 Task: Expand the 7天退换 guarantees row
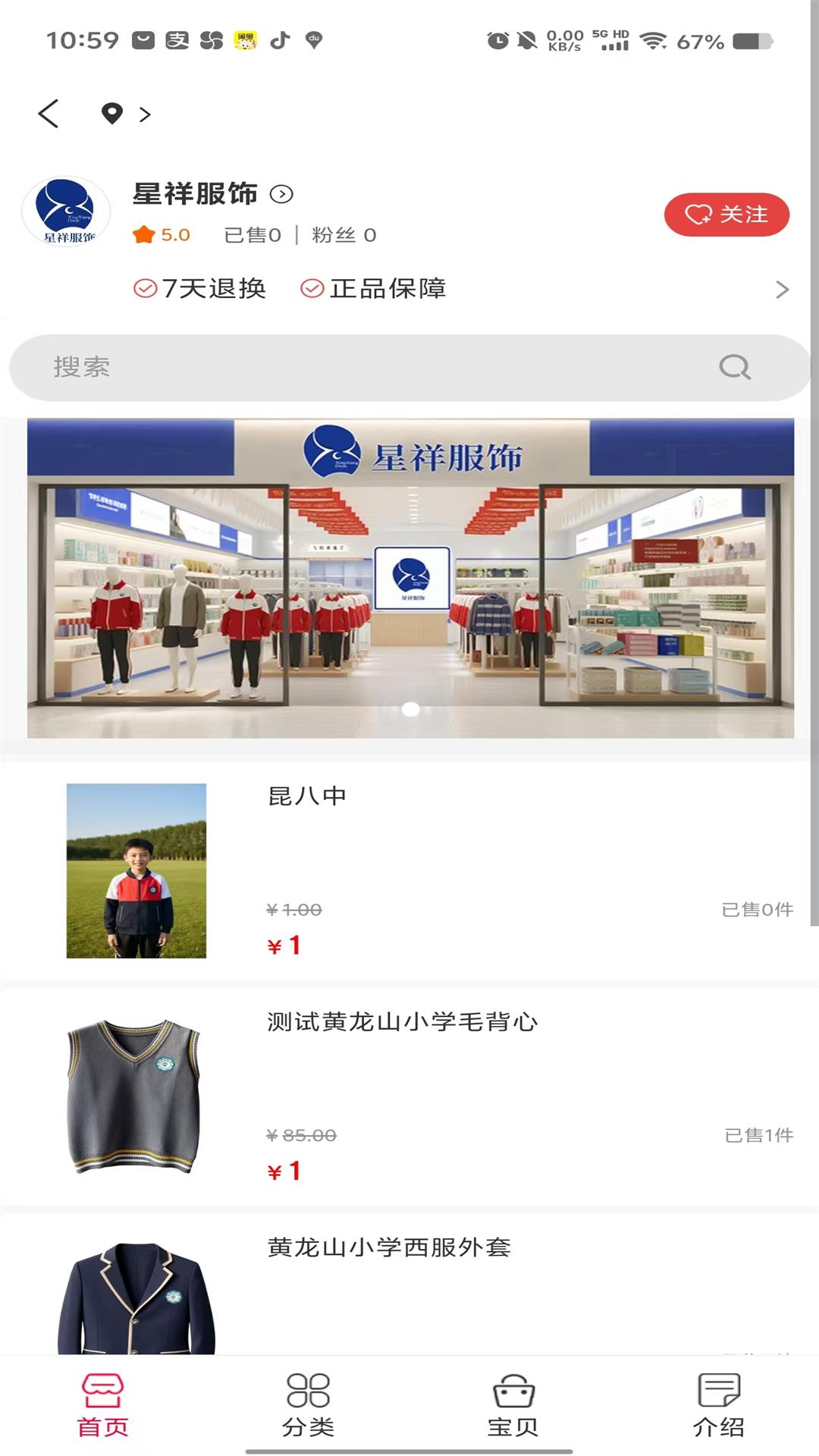tap(782, 289)
